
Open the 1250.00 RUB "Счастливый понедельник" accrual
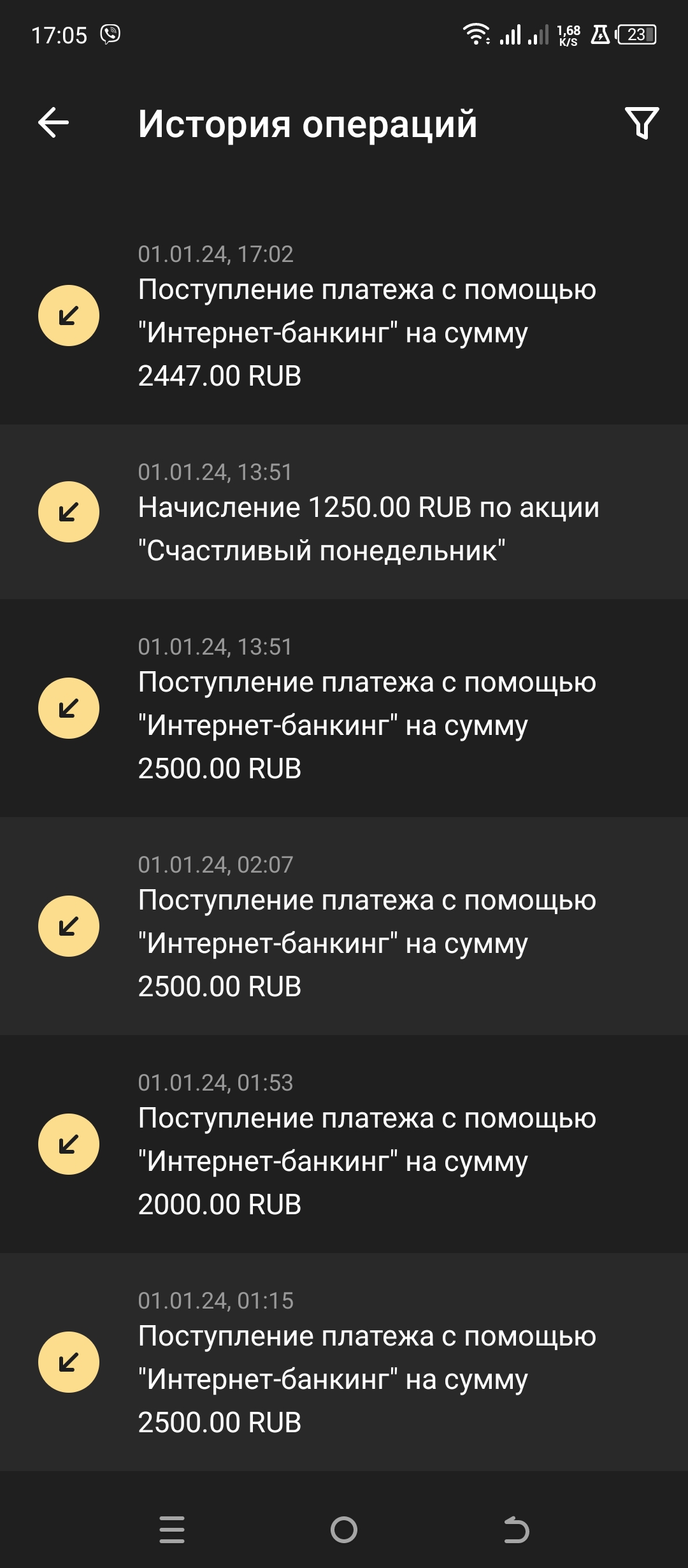[x=344, y=512]
